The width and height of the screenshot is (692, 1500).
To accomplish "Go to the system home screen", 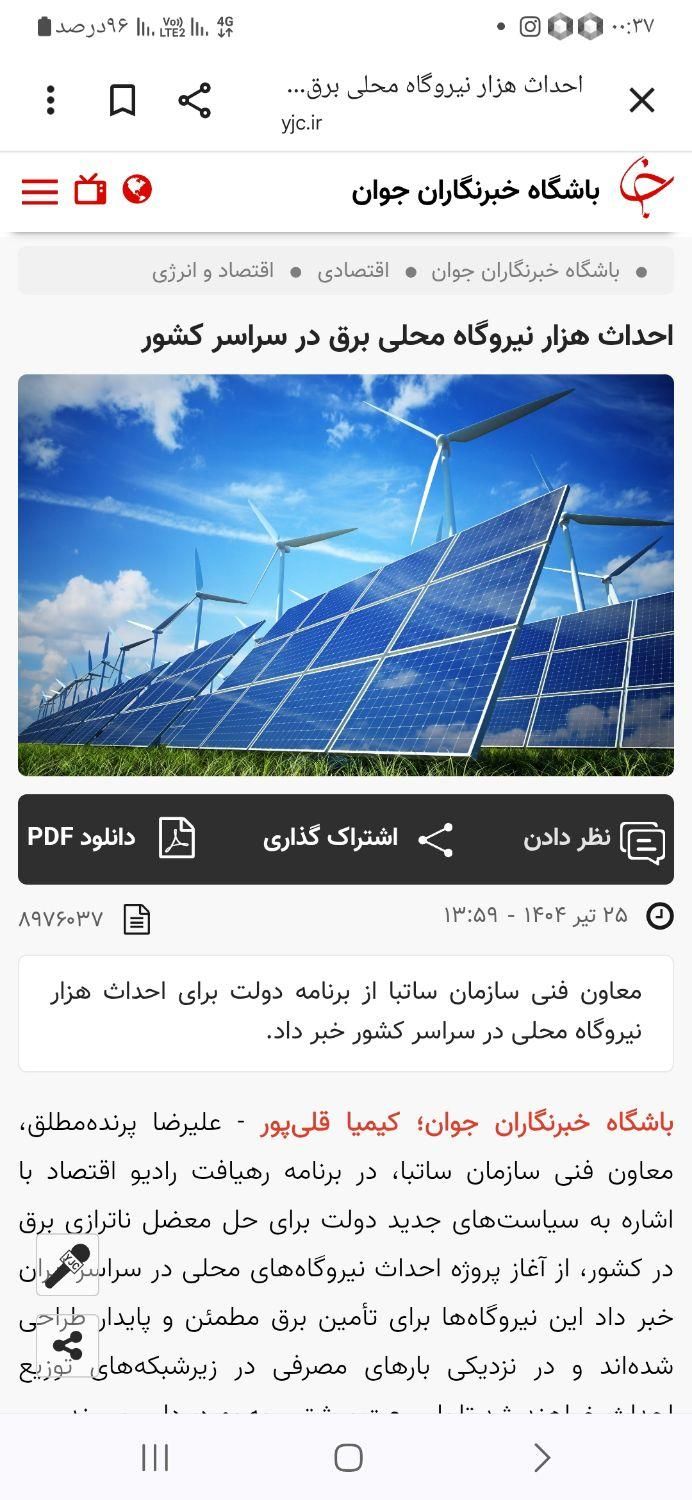I will pos(347,1458).
